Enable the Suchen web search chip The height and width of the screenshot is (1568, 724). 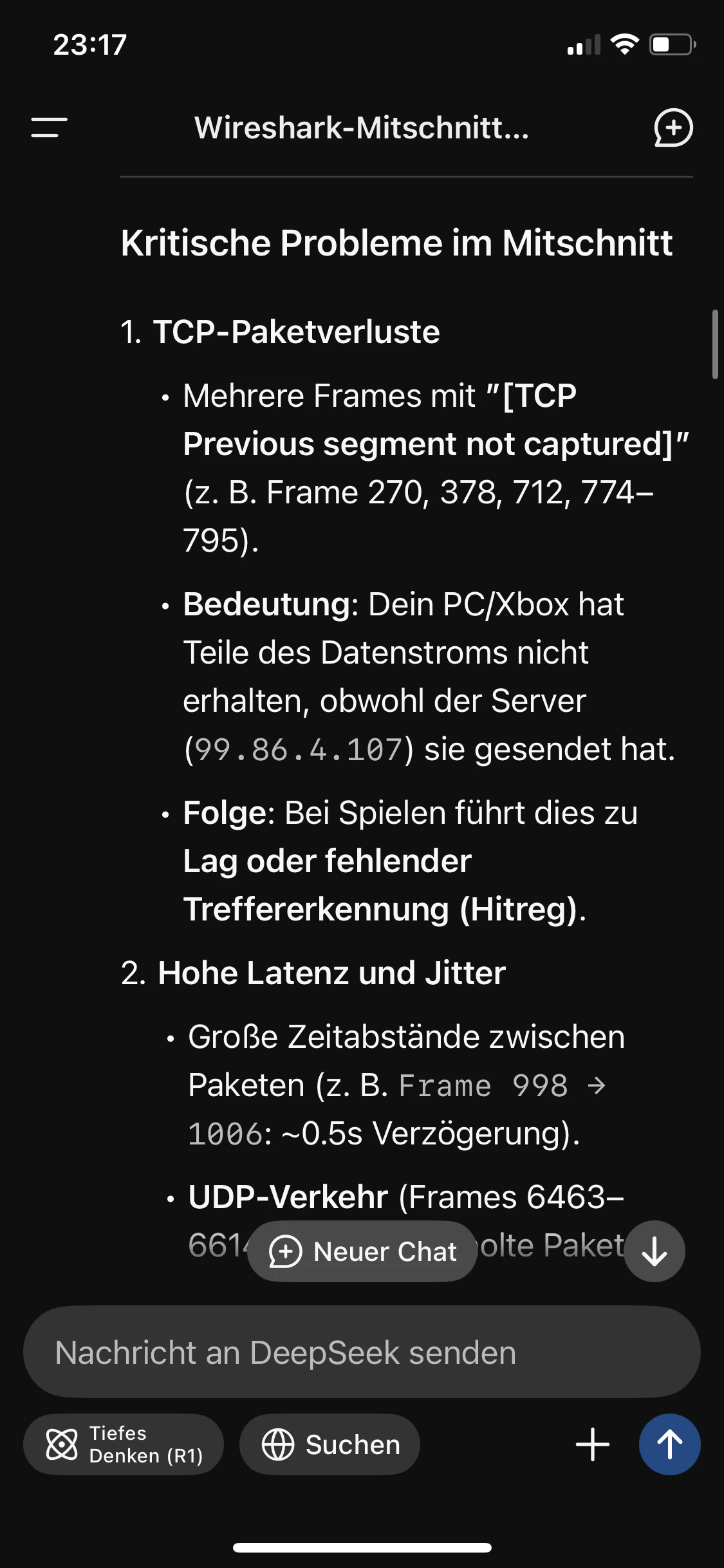click(330, 1444)
